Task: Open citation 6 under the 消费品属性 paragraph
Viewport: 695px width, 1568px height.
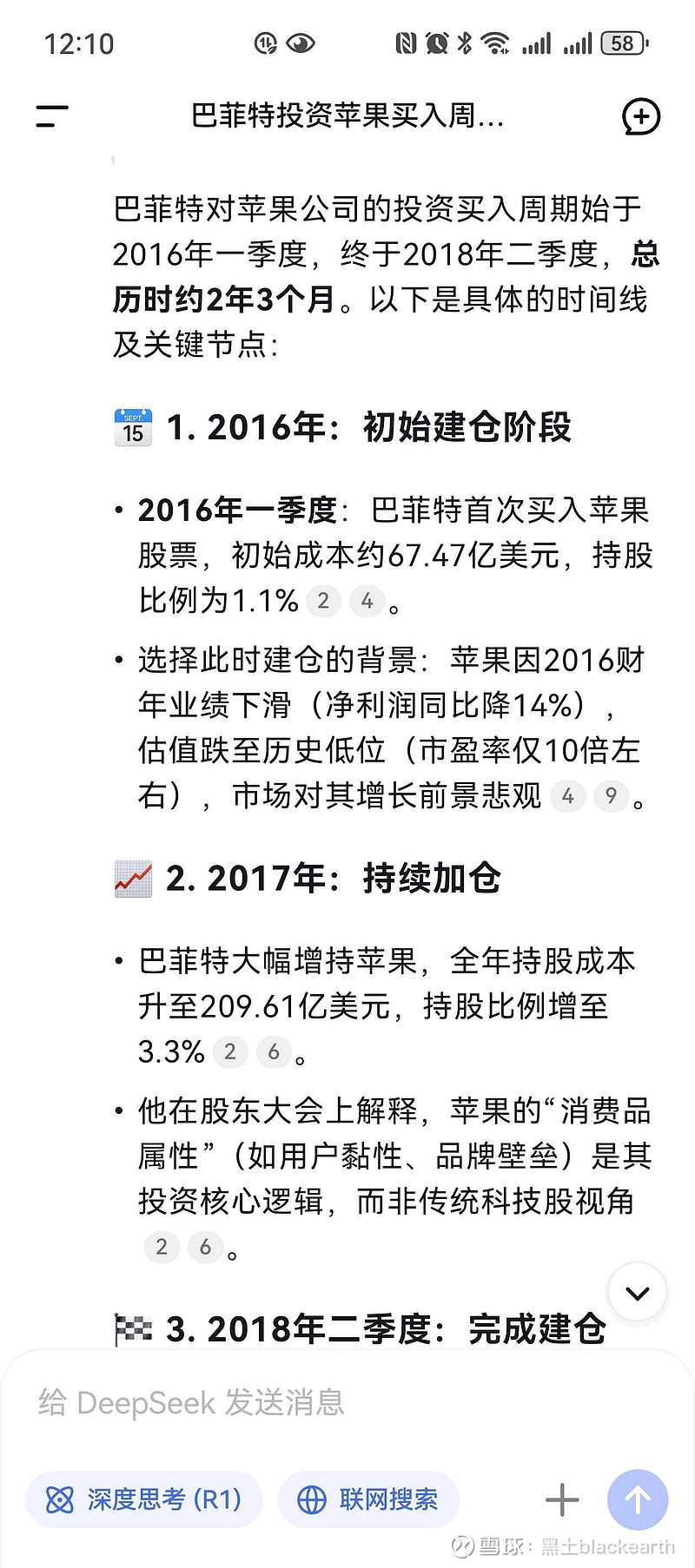Action: point(205,1248)
